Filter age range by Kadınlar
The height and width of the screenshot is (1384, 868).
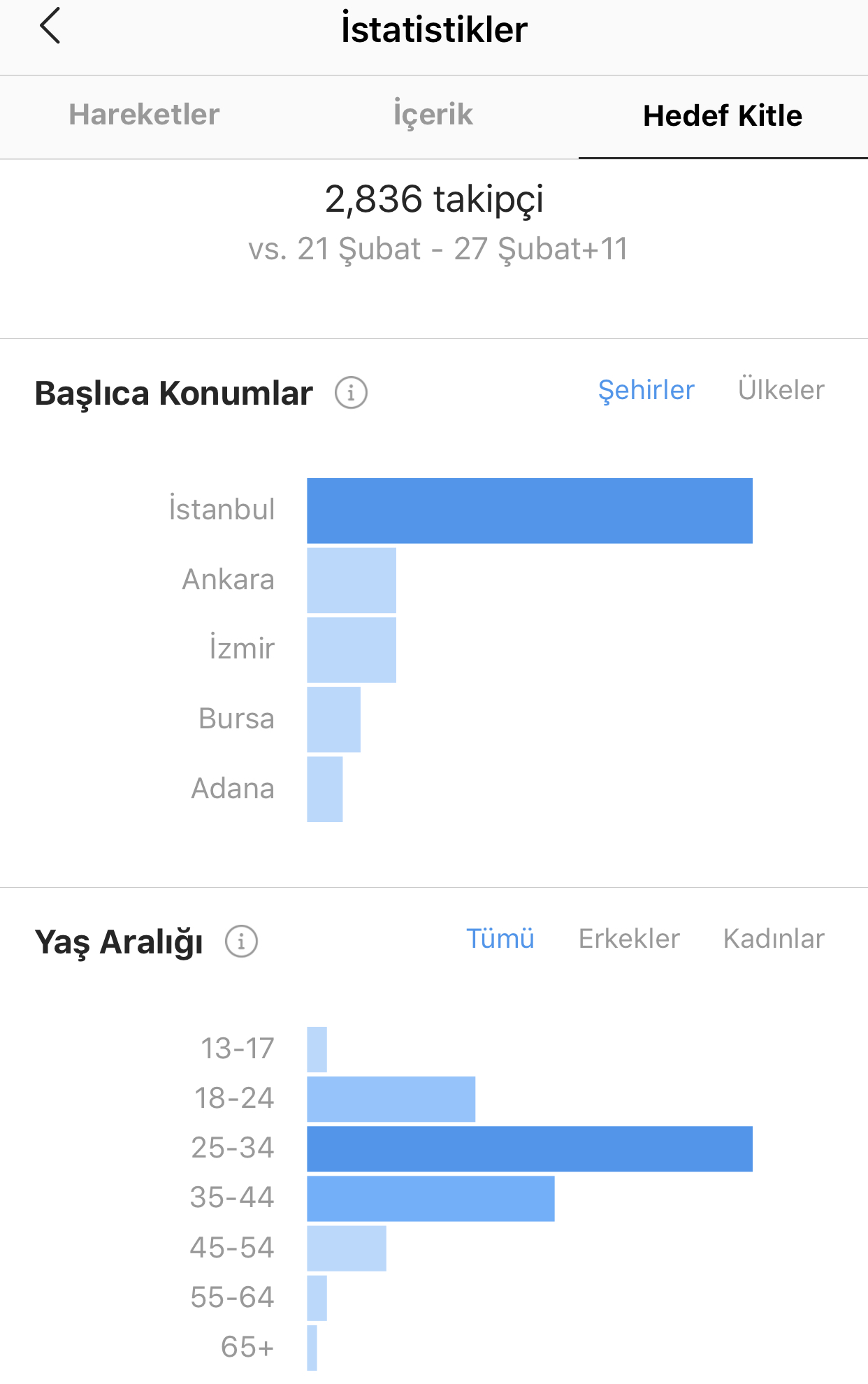774,939
